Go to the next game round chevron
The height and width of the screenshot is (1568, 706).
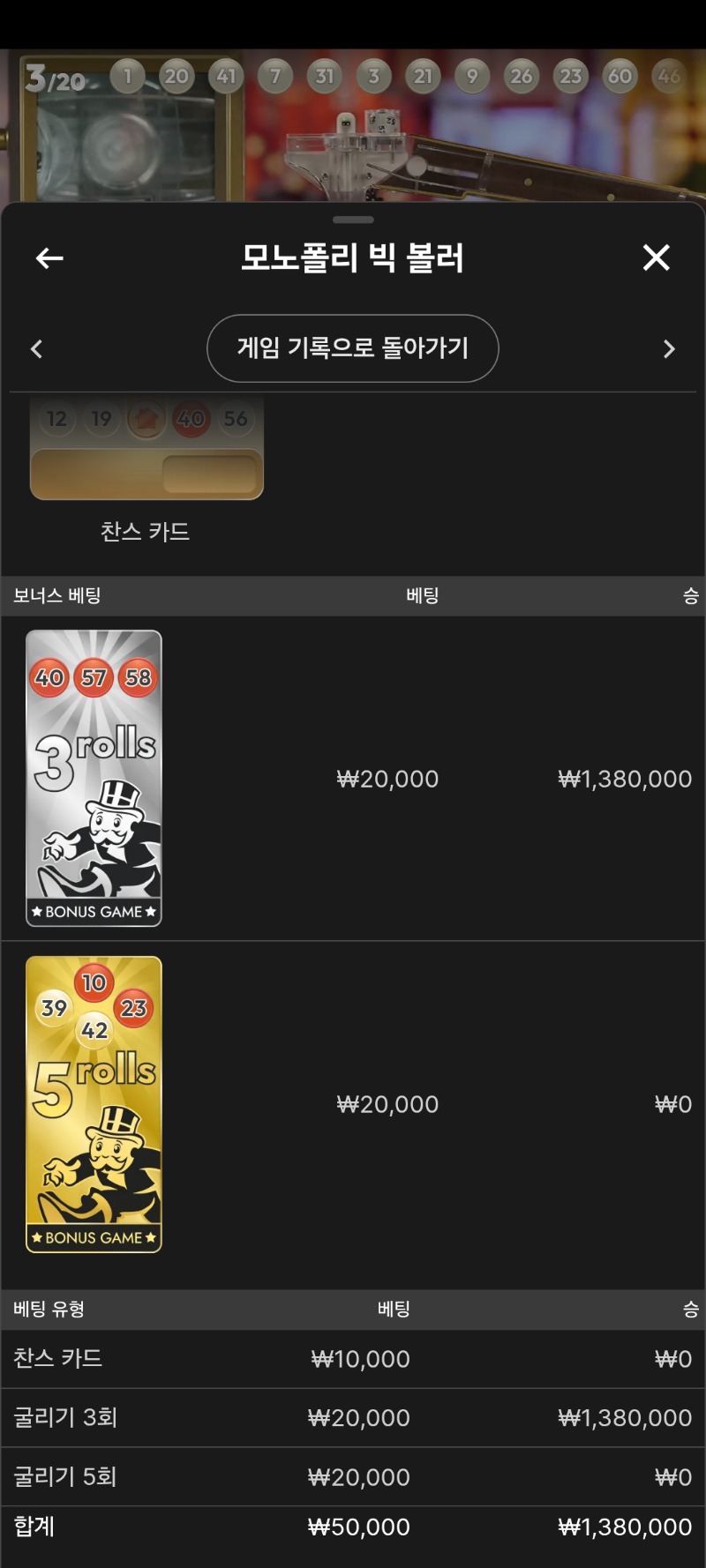(x=668, y=349)
